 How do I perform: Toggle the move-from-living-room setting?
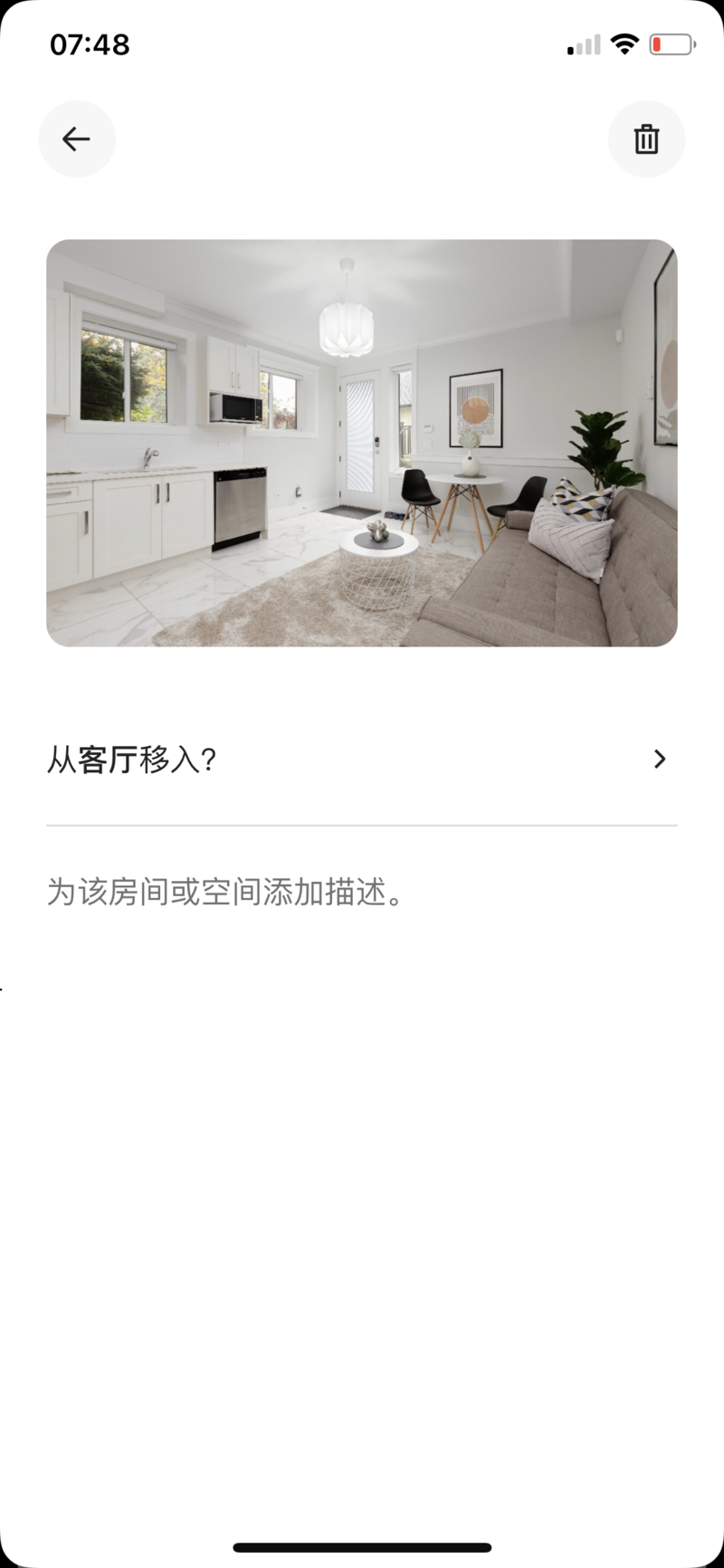(362, 759)
